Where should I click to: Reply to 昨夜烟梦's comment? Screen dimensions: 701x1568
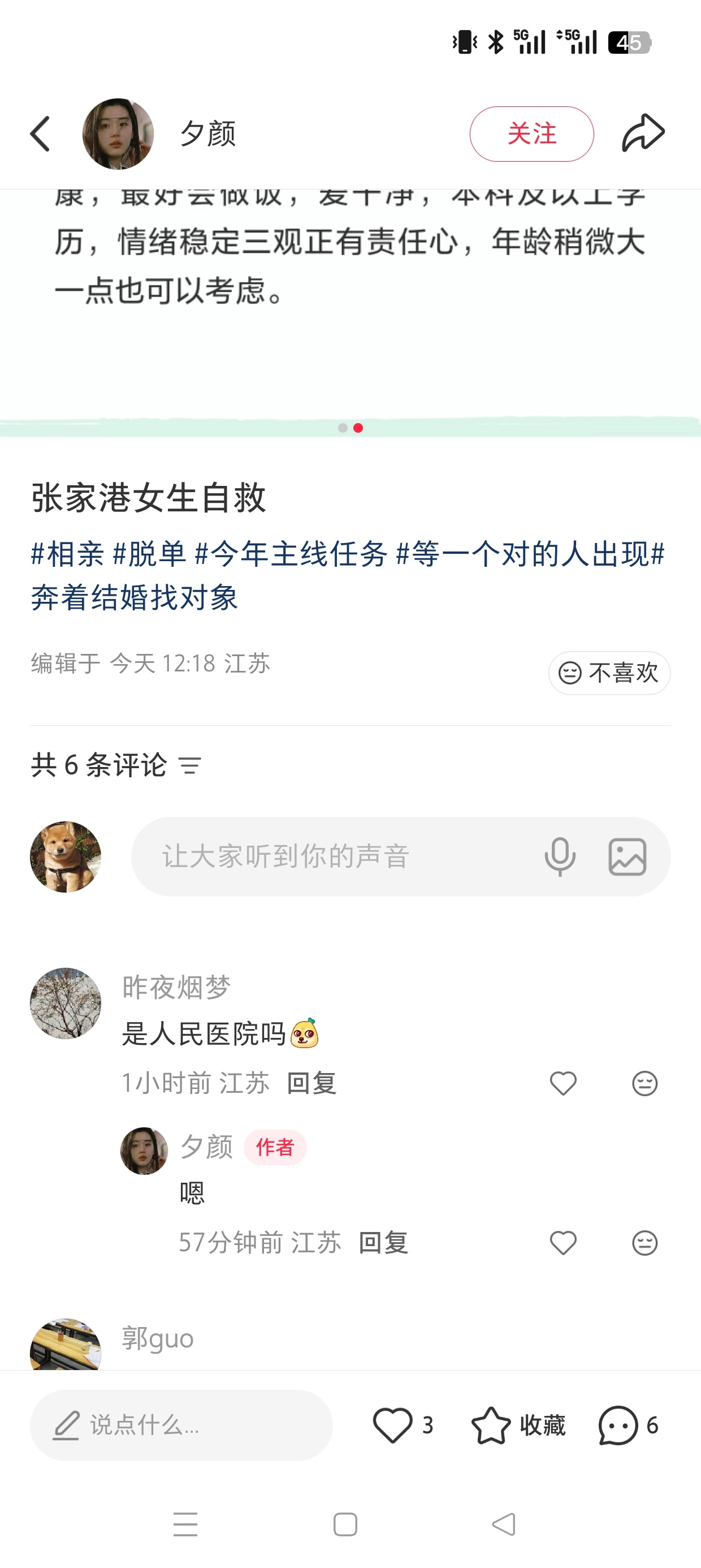pos(311,1083)
